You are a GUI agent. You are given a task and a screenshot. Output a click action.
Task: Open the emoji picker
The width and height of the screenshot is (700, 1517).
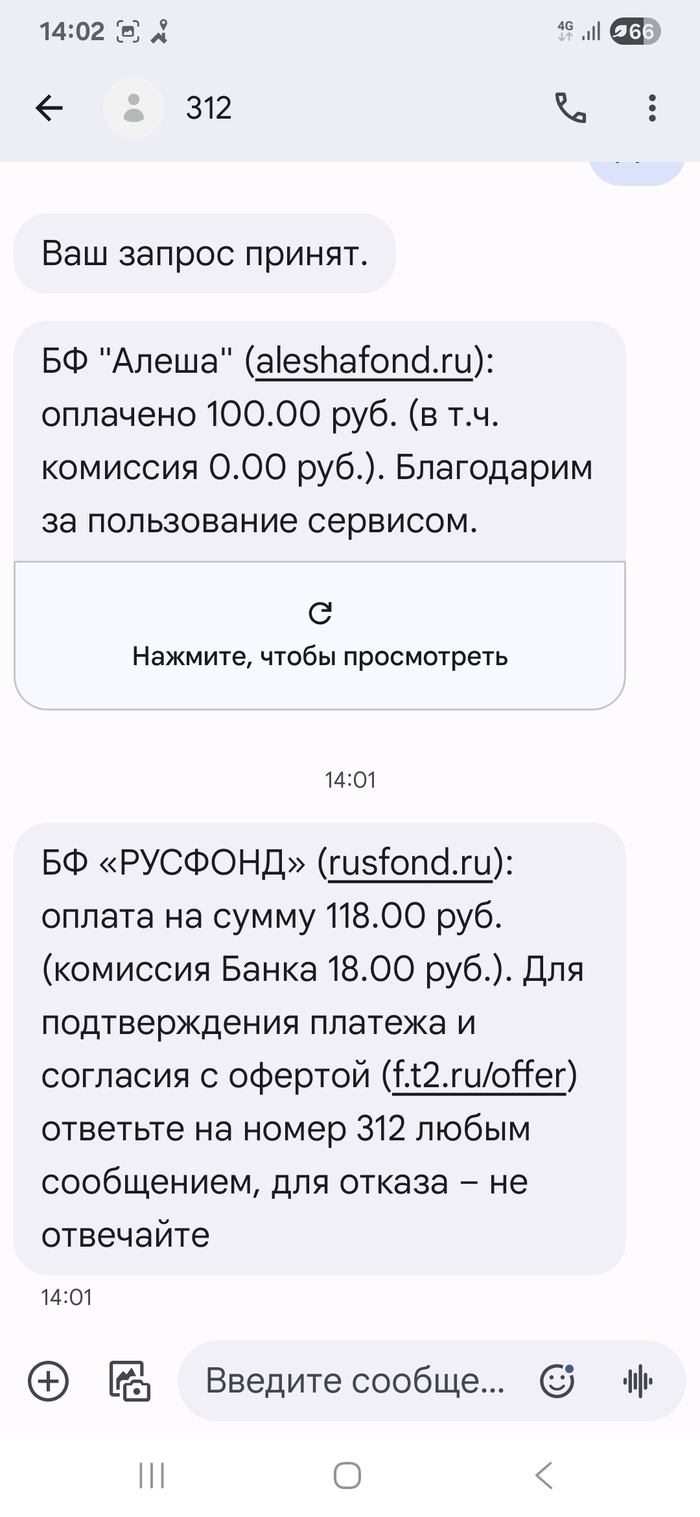coord(557,1382)
